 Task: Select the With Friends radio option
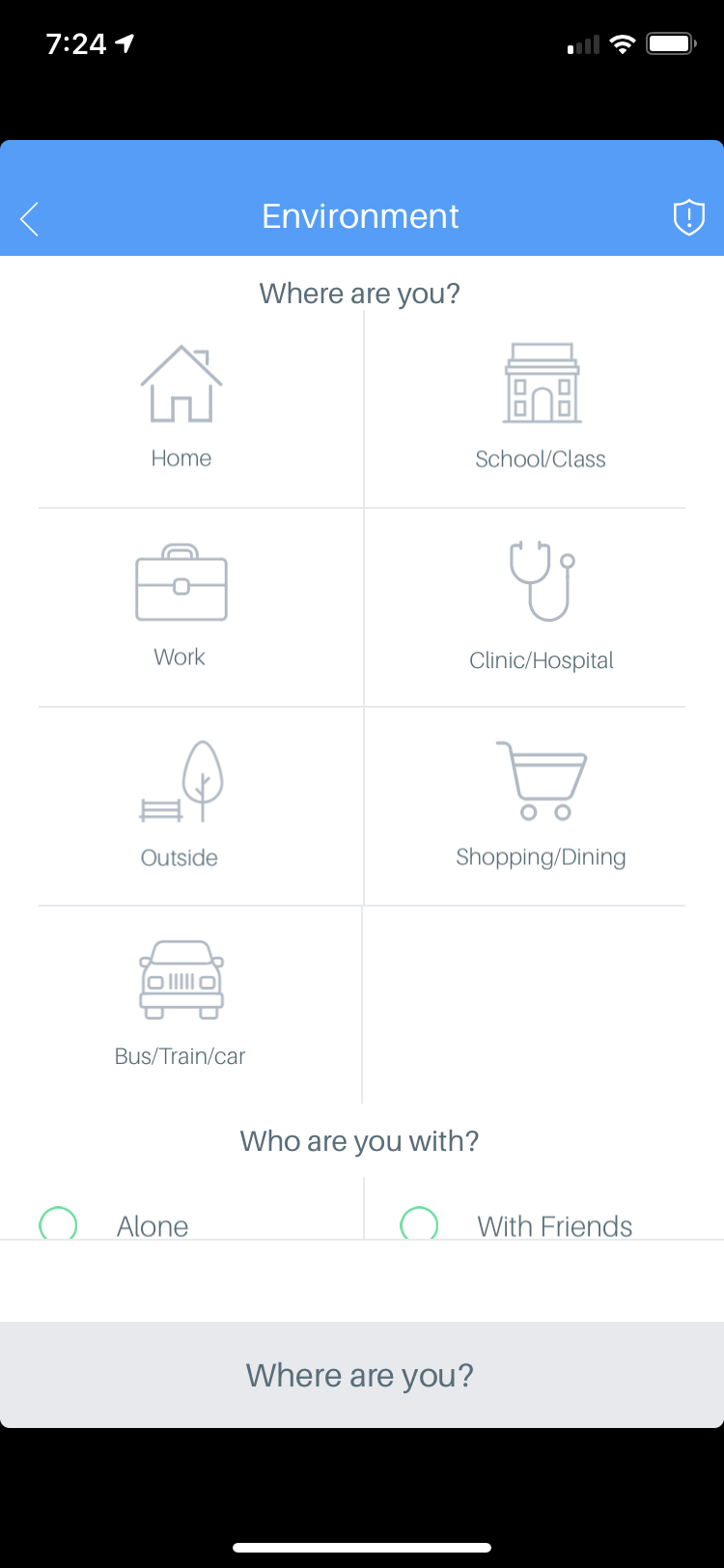420,1223
